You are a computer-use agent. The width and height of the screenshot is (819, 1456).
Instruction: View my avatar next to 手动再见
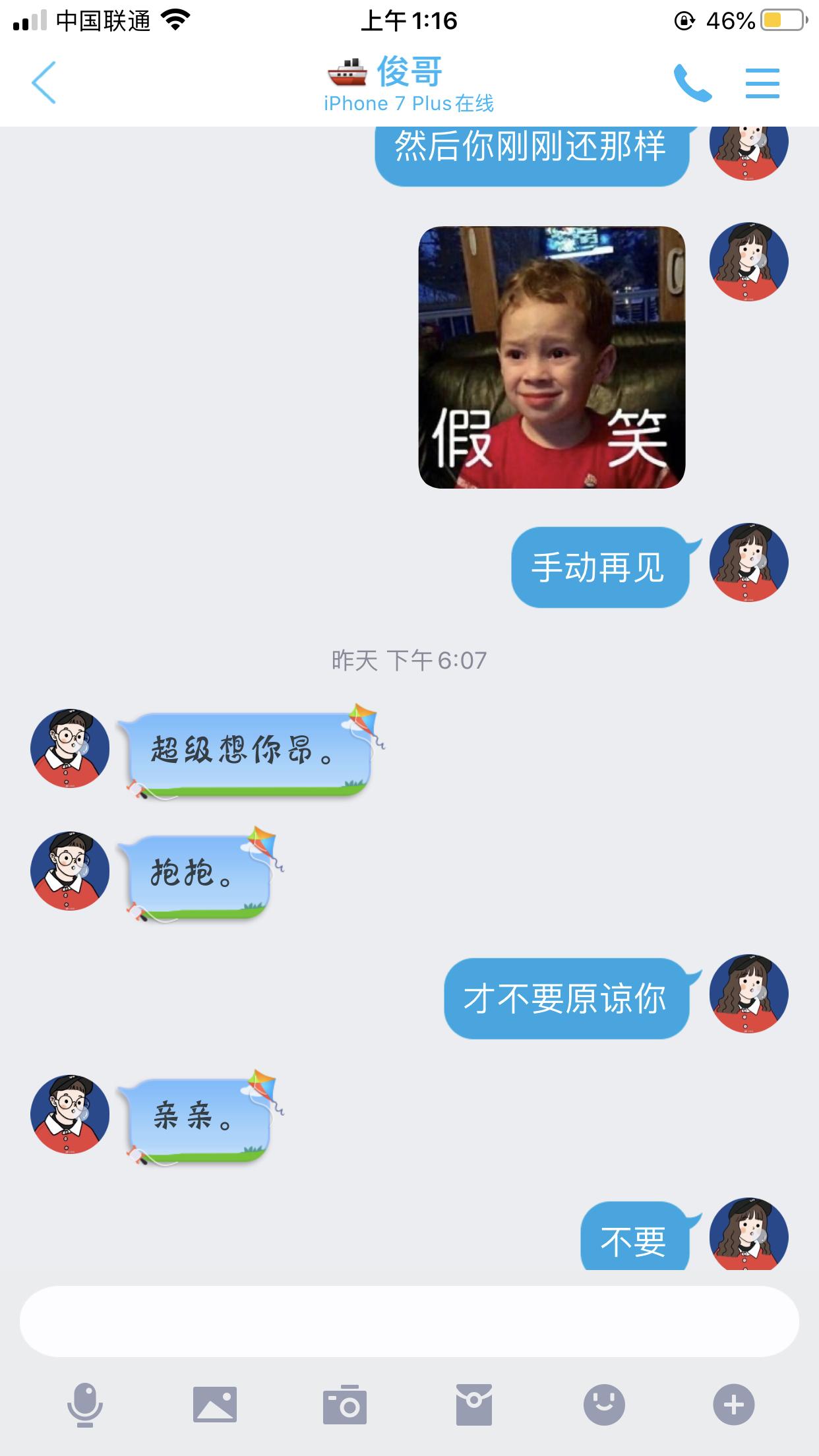[x=748, y=562]
